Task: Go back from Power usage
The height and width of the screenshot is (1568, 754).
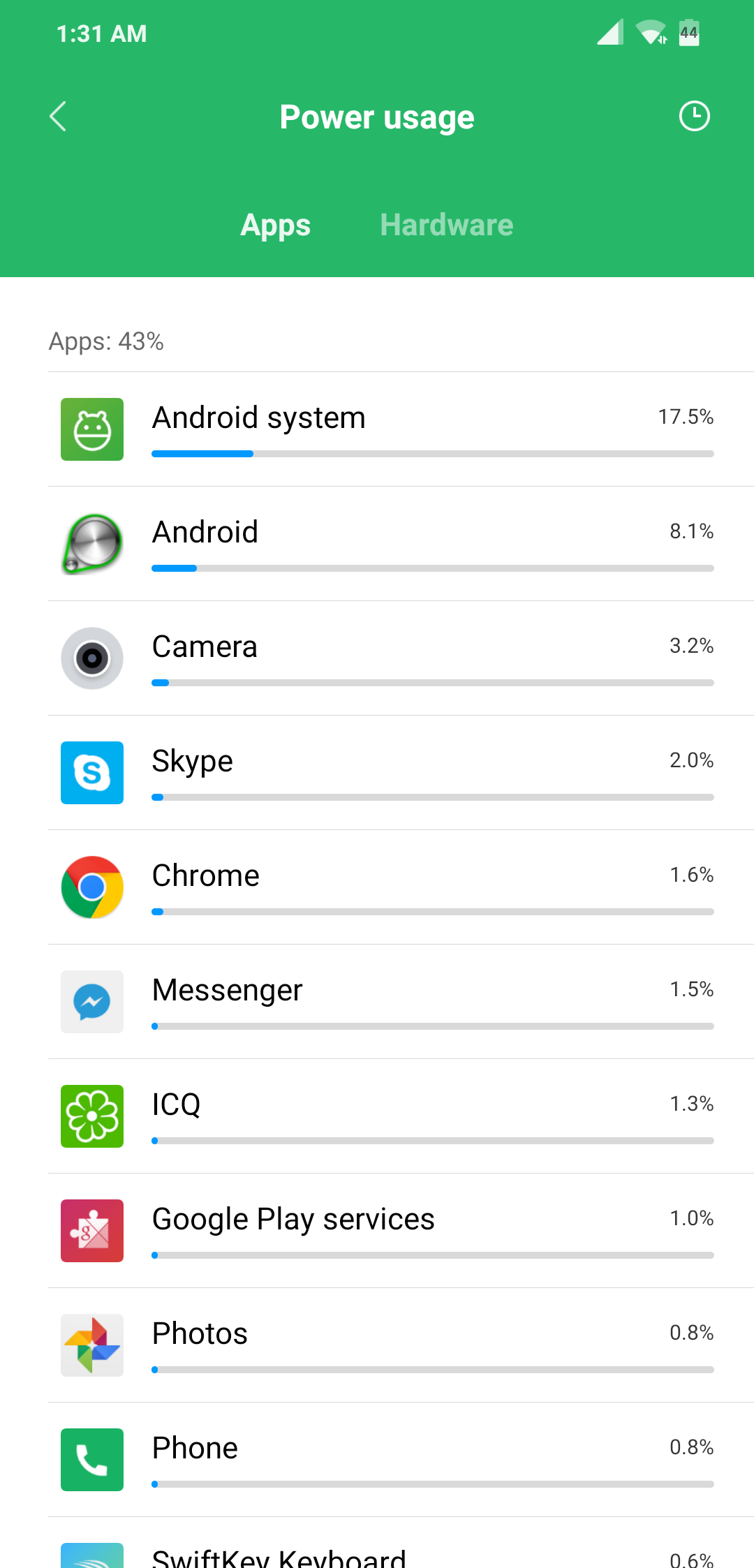Action: click(x=59, y=117)
